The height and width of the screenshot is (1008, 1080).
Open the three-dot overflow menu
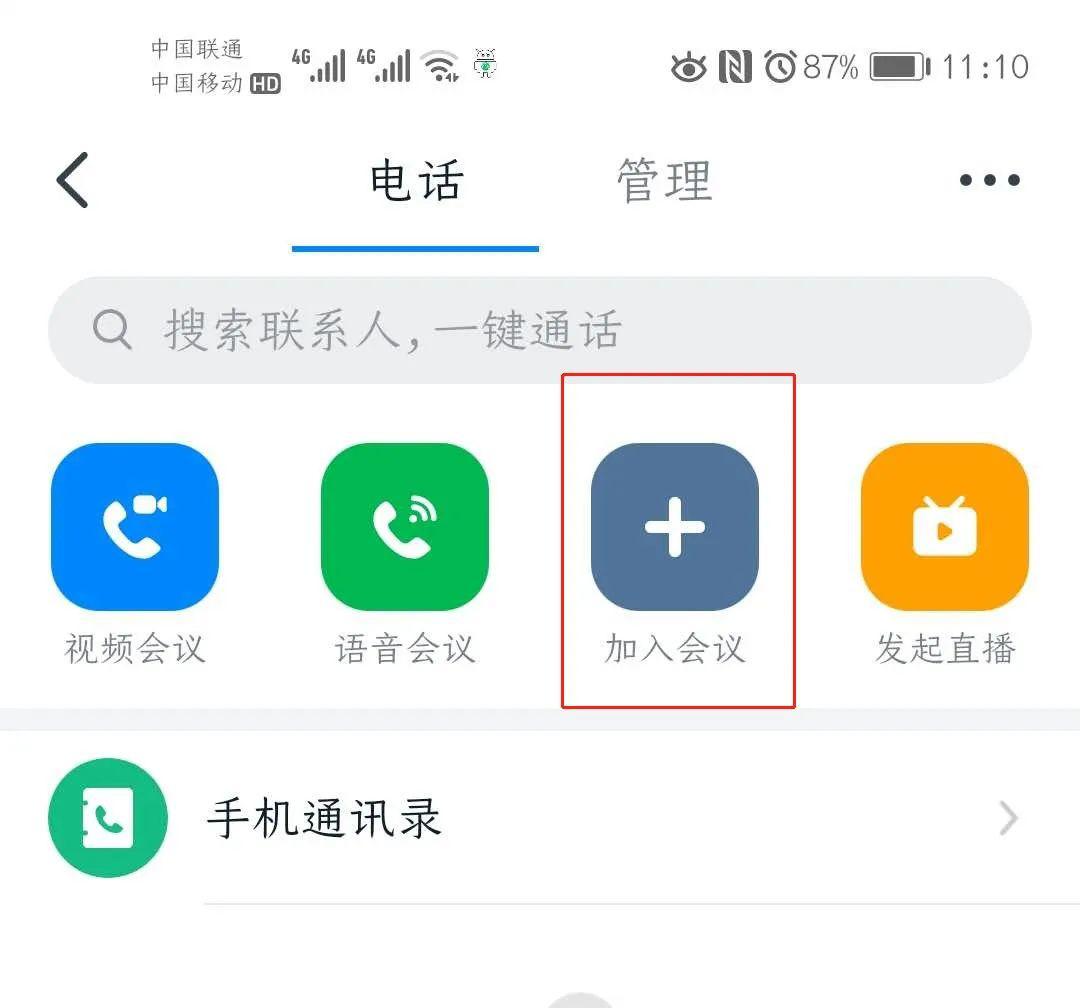[x=989, y=181]
